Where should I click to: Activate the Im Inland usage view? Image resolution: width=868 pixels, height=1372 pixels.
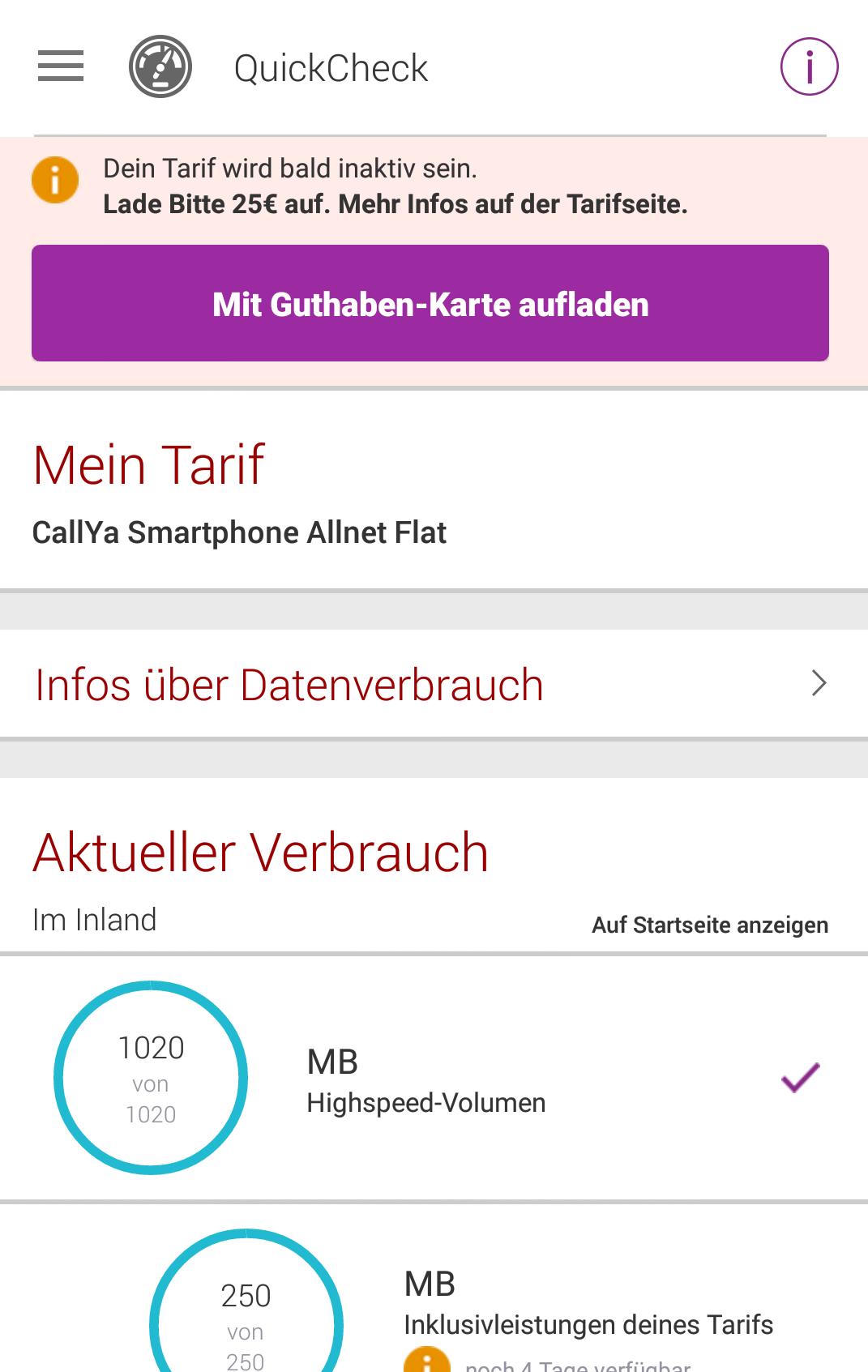coord(95,920)
